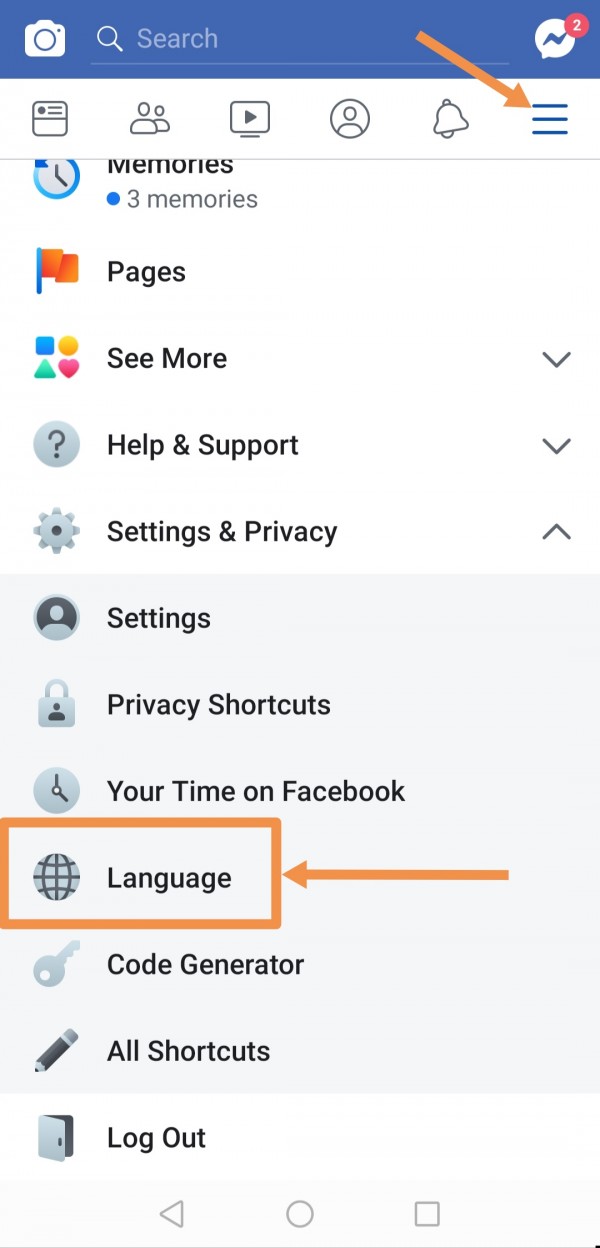This screenshot has width=600, height=1248.
Task: Open the Friends tab
Action: (x=150, y=119)
